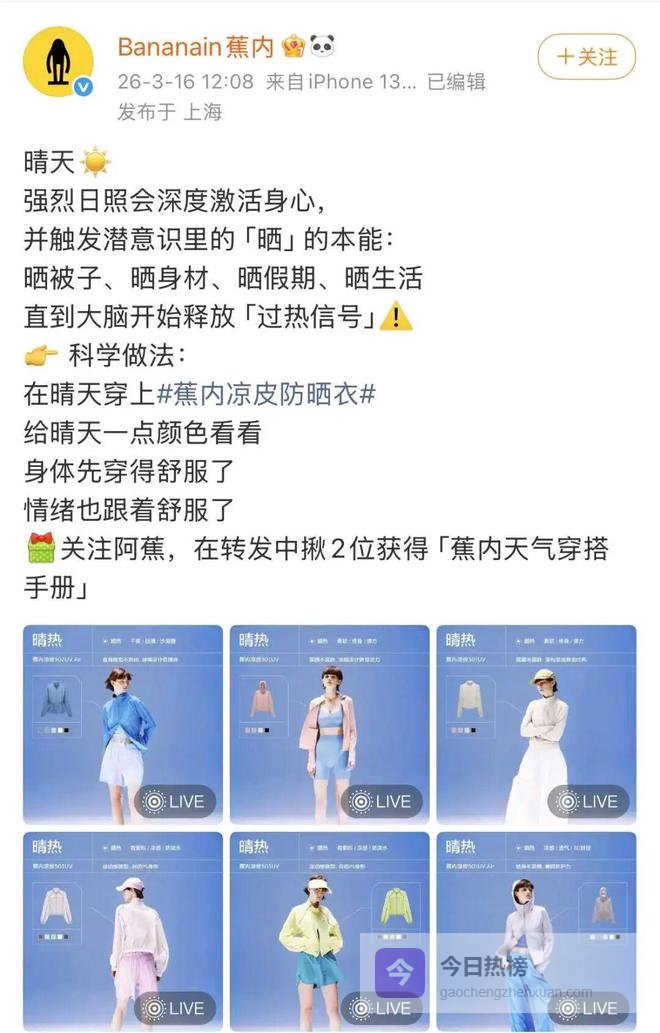View the hooded jacket with blue pants photo
Viewport: 660px width, 1033px height.
536,930
